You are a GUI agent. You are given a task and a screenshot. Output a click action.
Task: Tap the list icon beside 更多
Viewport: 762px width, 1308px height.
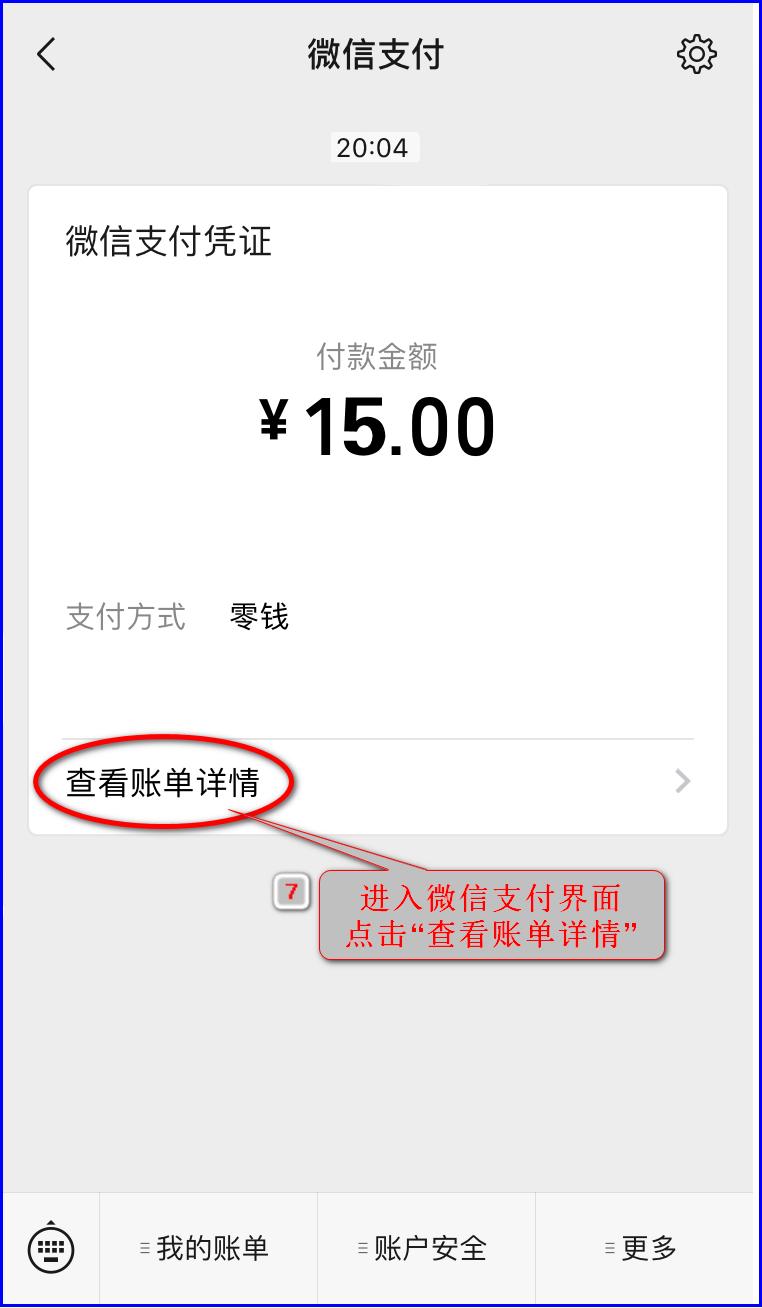608,1247
